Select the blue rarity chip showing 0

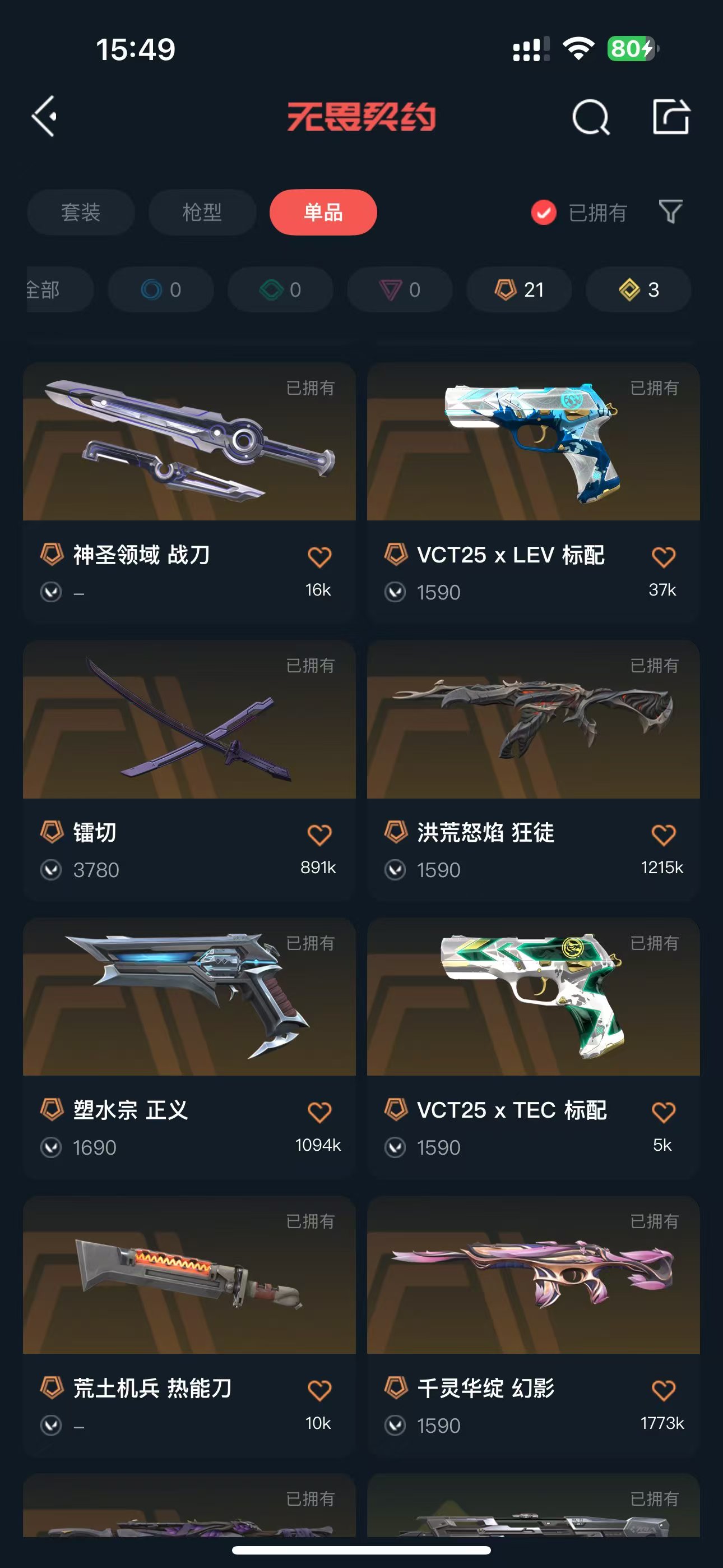[161, 290]
